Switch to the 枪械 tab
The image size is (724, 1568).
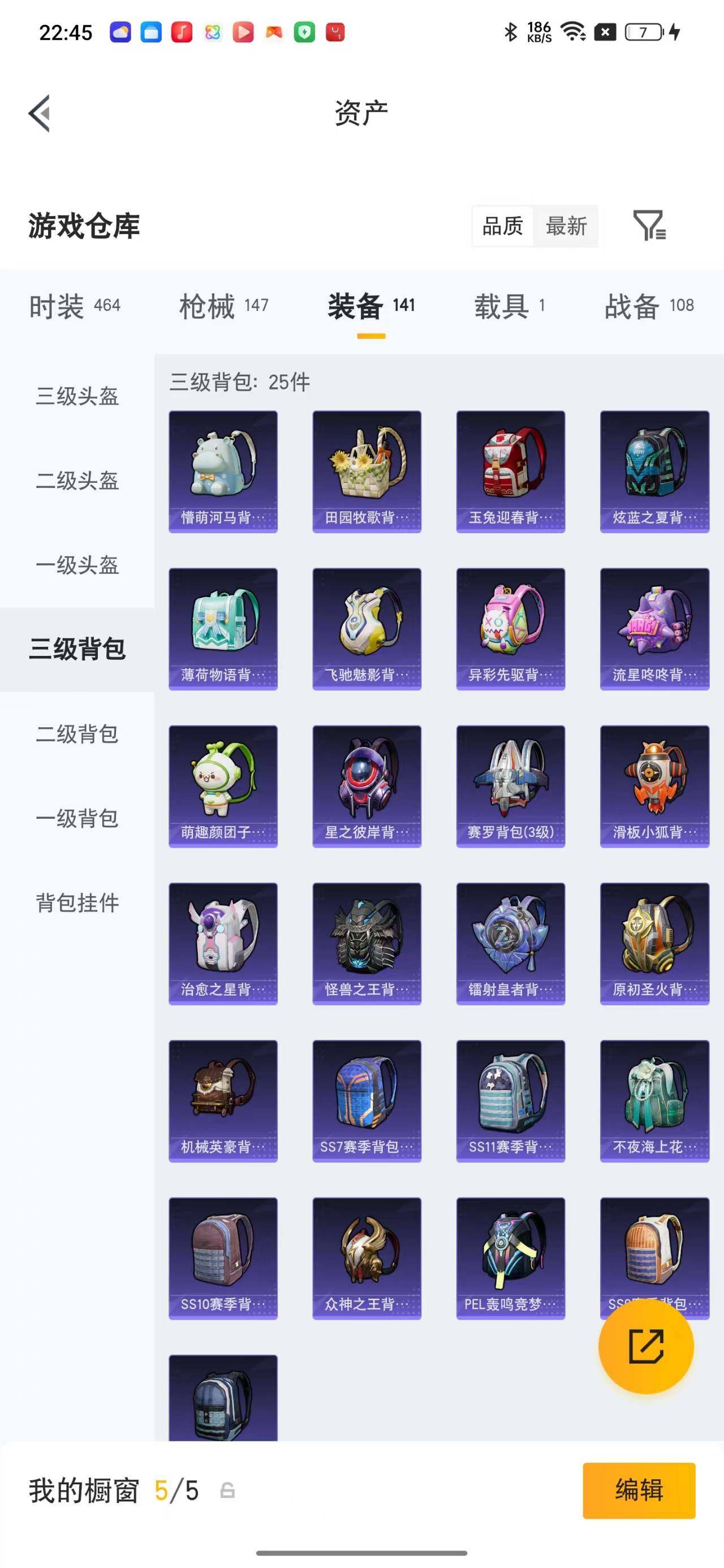click(223, 305)
